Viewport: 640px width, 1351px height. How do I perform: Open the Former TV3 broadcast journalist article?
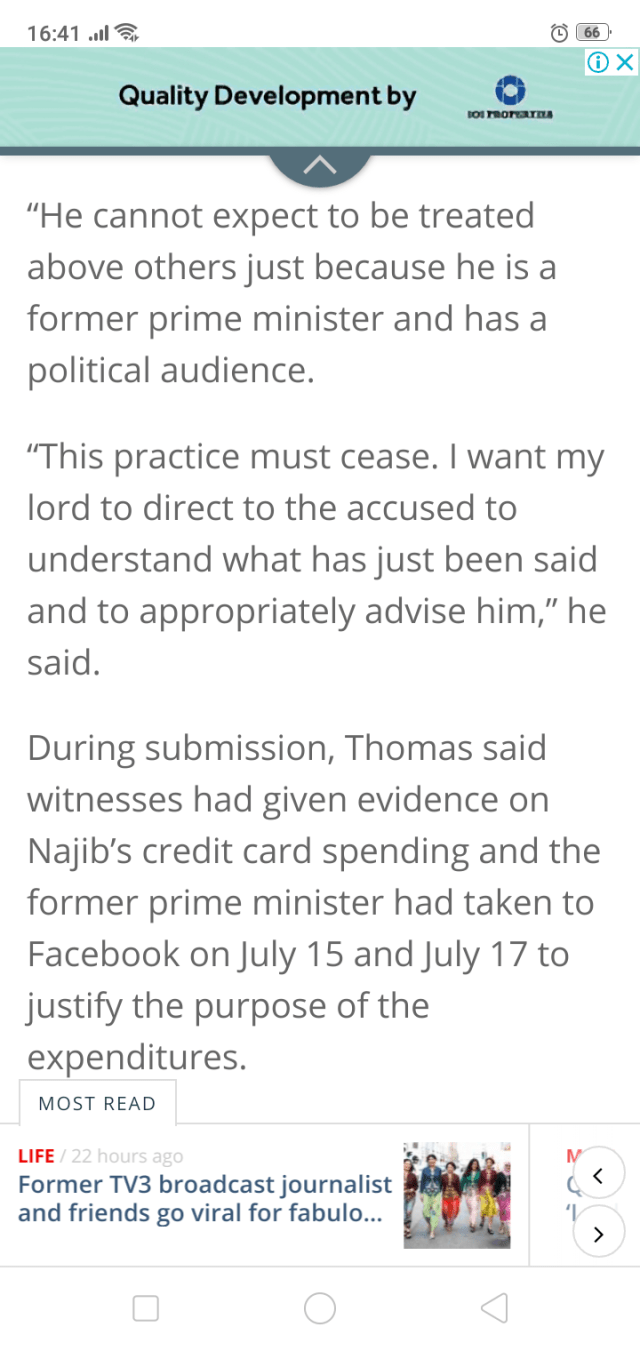205,1198
